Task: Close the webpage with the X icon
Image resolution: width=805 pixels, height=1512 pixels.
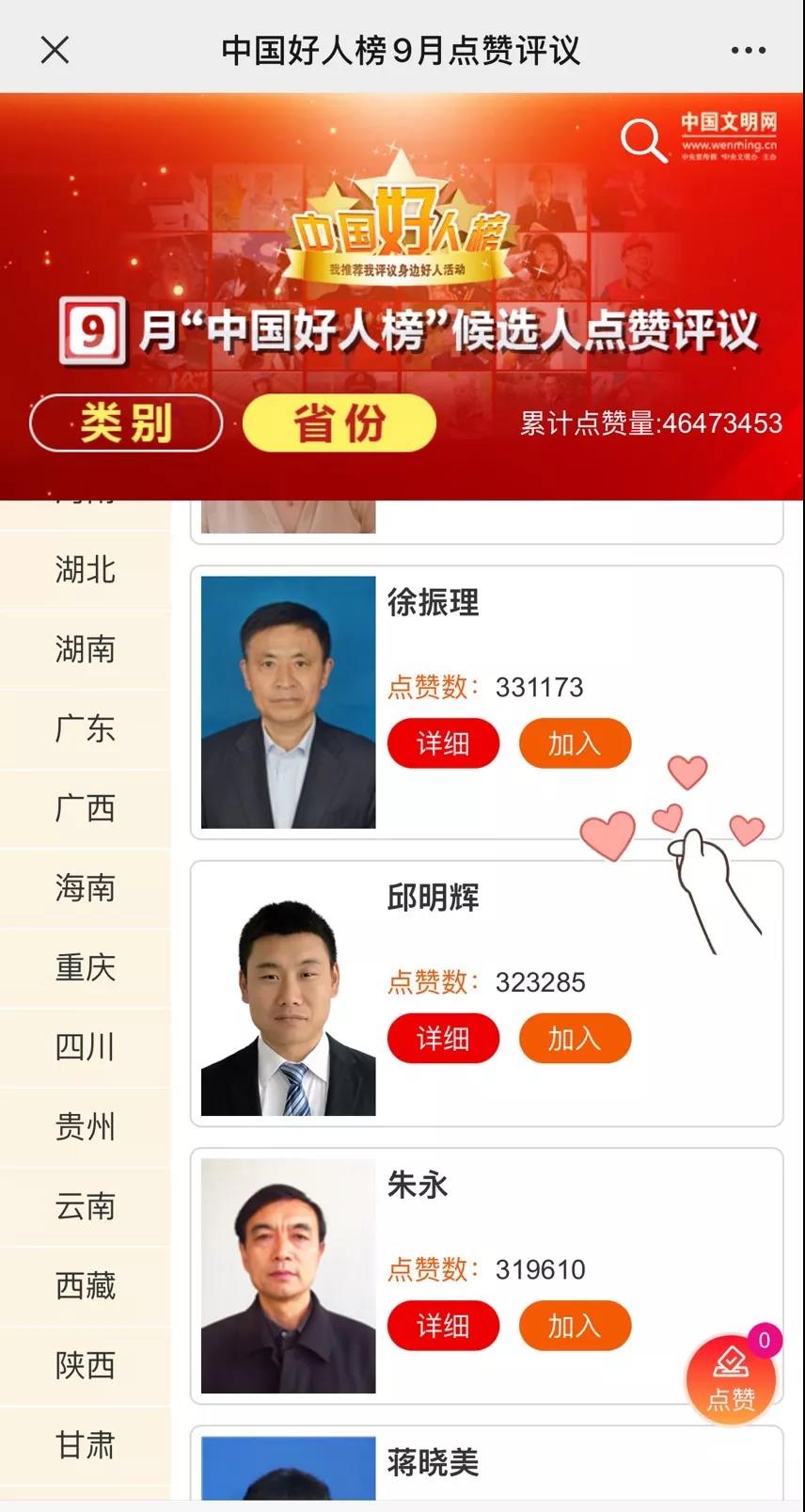Action: (55, 50)
